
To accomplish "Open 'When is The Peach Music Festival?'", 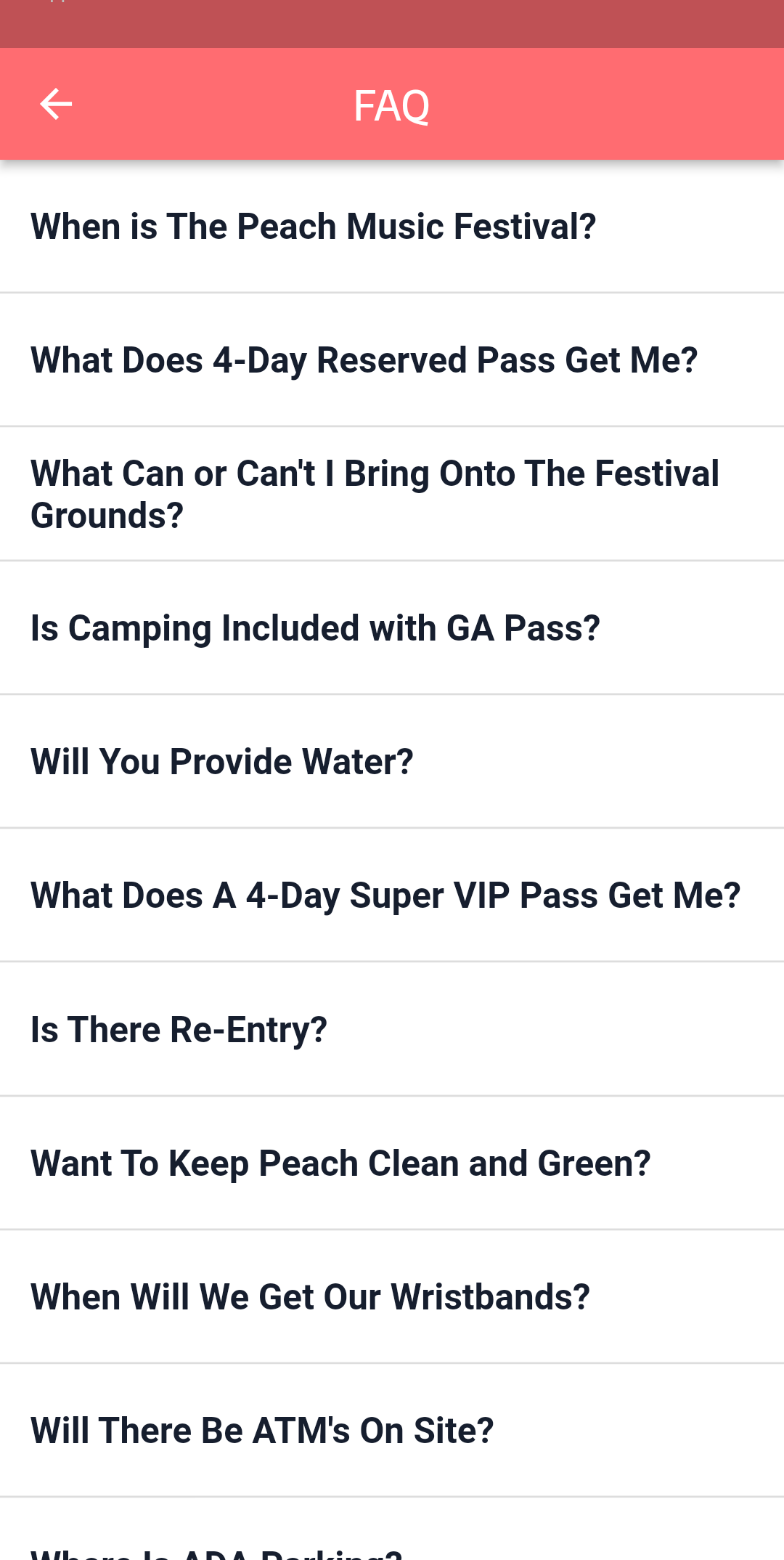I will coord(314,227).
